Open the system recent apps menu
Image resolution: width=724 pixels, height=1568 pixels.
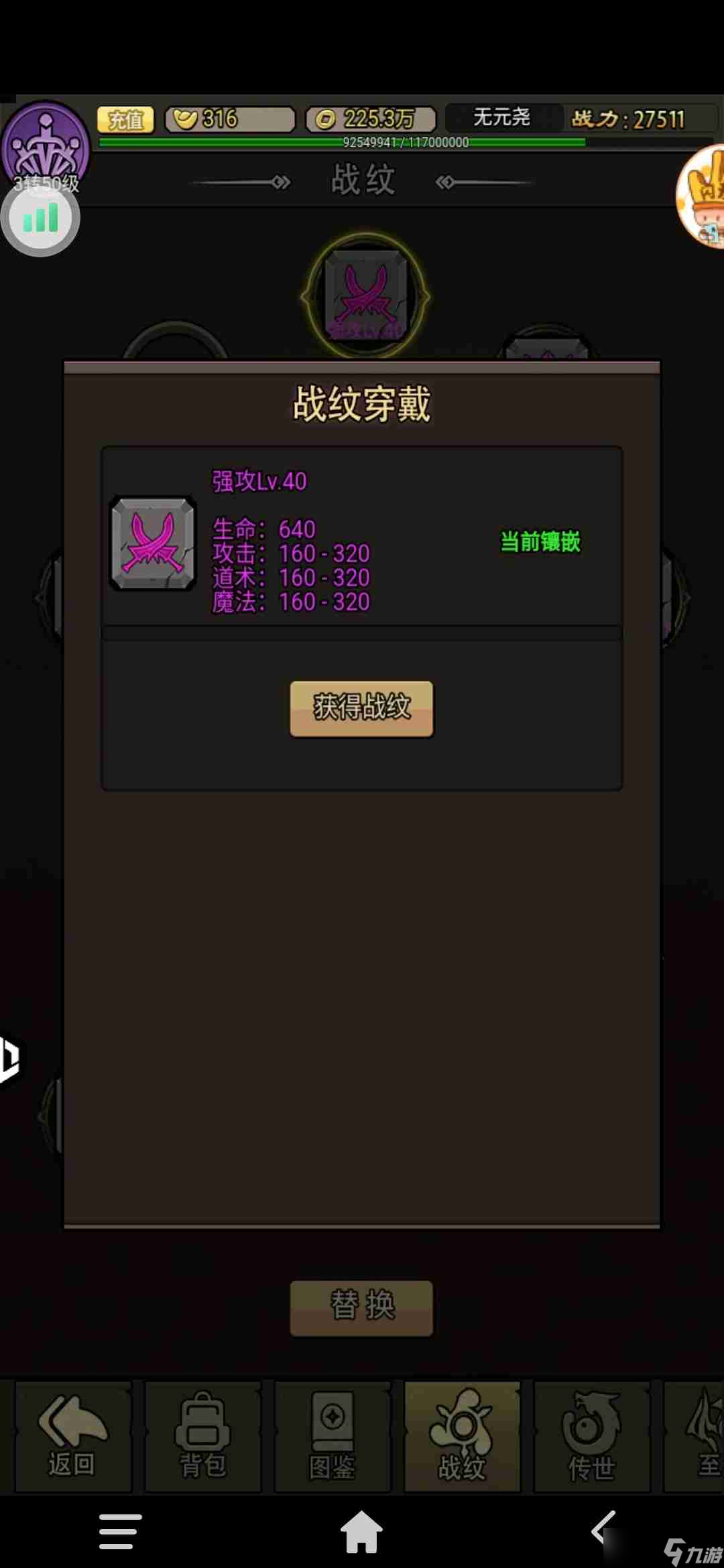pyautogui.click(x=121, y=1532)
